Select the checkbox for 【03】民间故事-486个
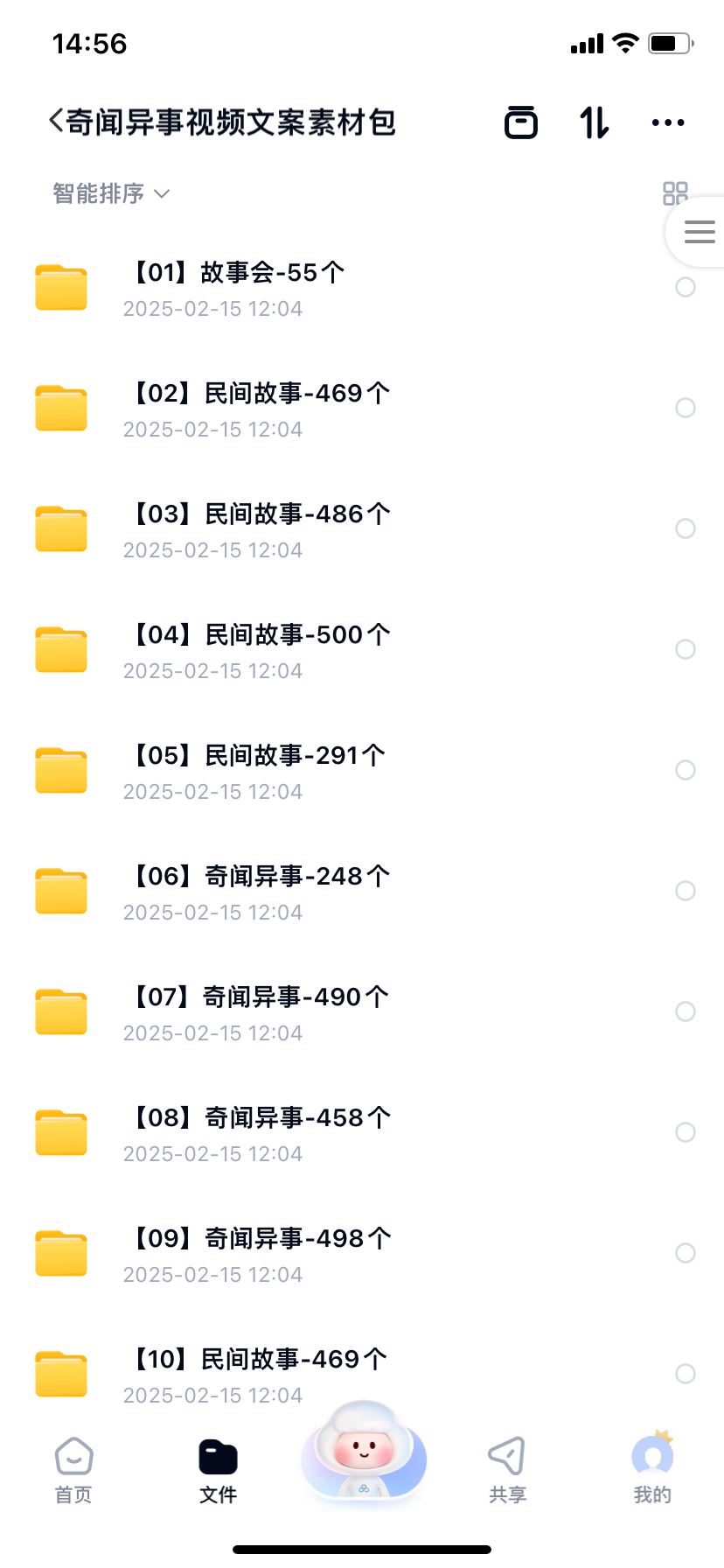Viewport: 724px width, 1568px height. 686,528
